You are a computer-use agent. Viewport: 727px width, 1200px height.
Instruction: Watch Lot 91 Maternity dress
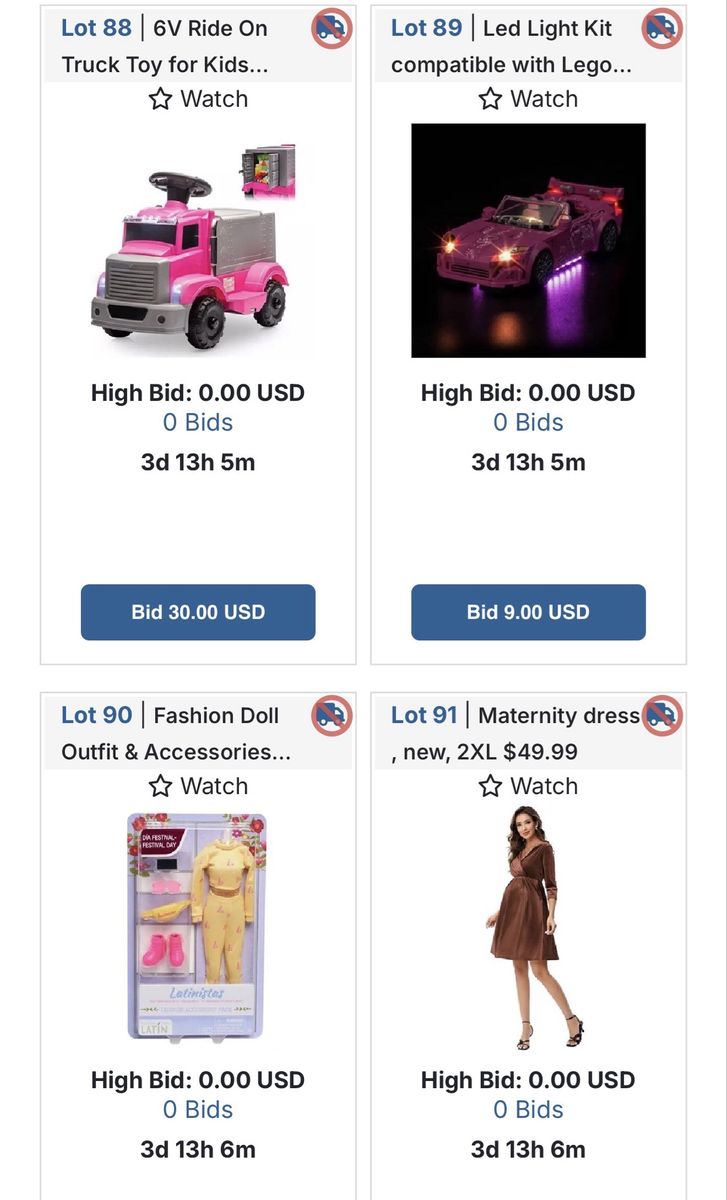(x=528, y=786)
